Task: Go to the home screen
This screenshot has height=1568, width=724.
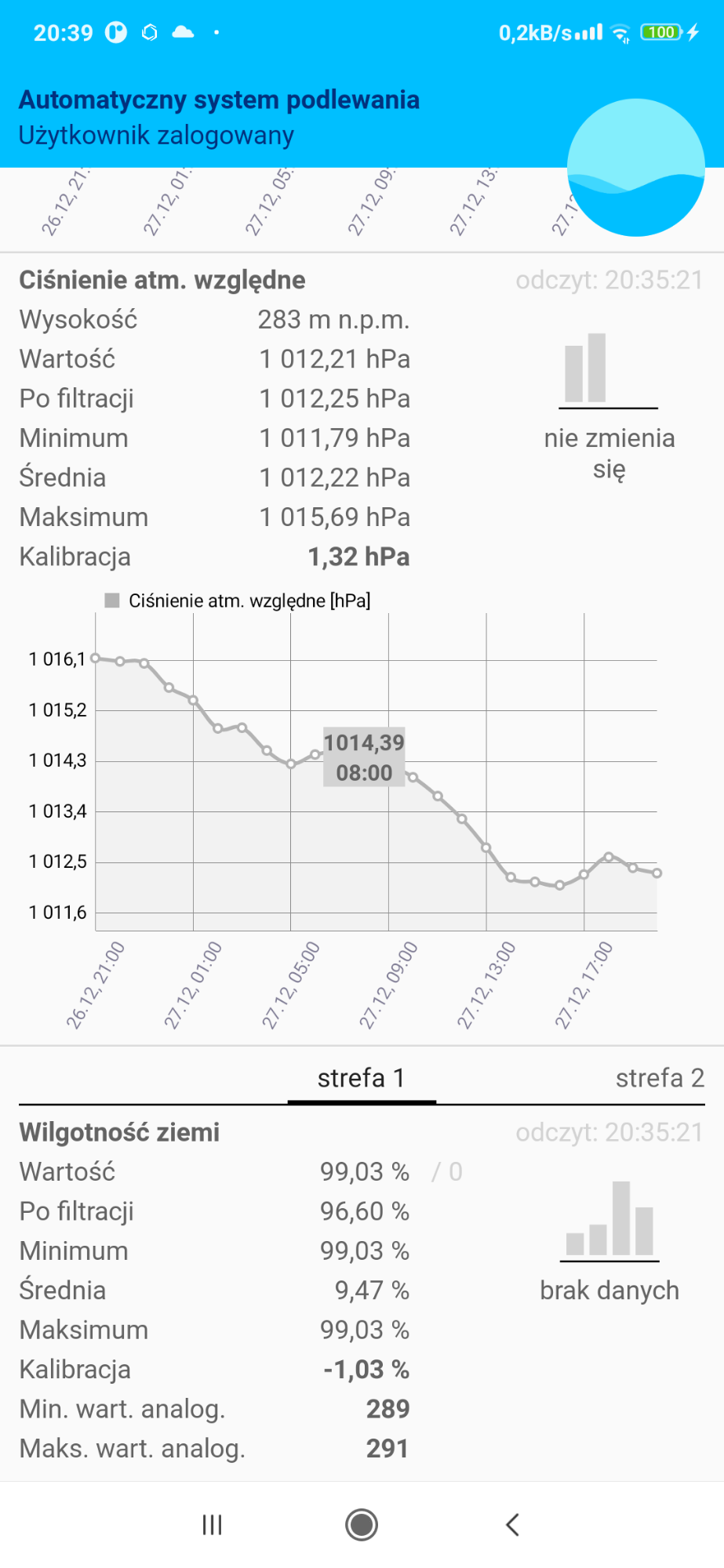Action: click(362, 1525)
